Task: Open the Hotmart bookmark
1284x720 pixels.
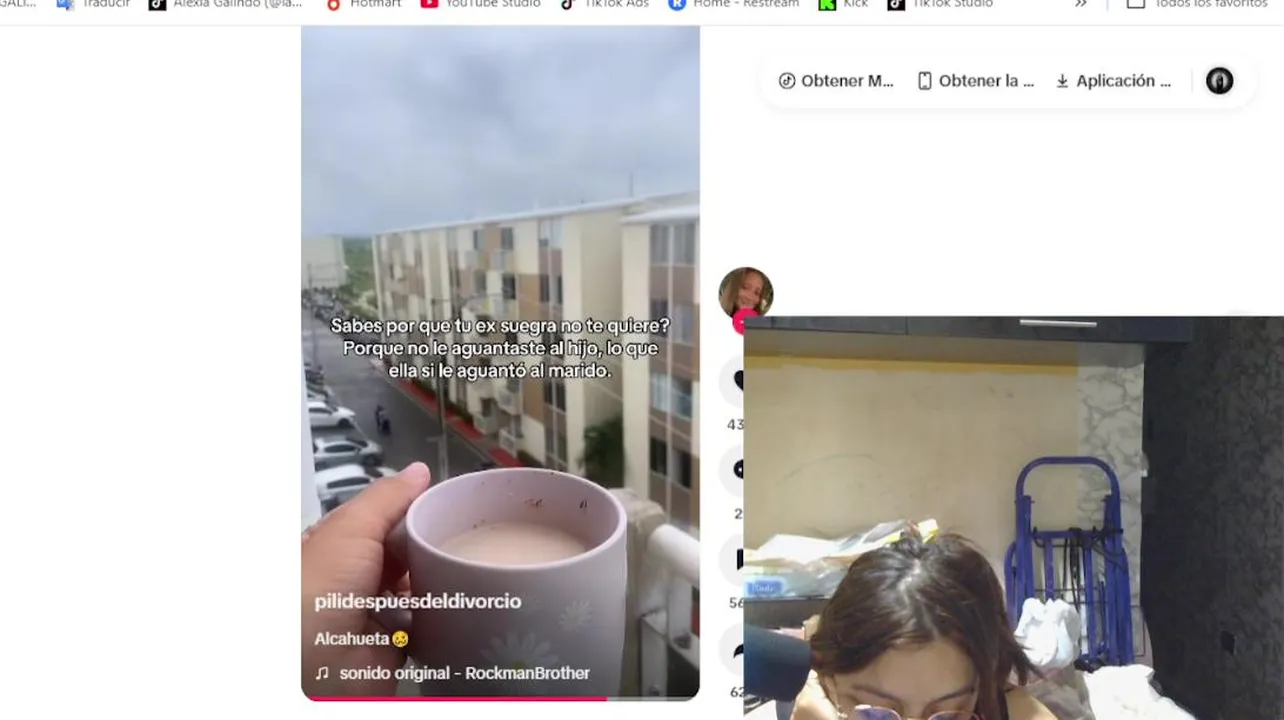Action: (364, 4)
